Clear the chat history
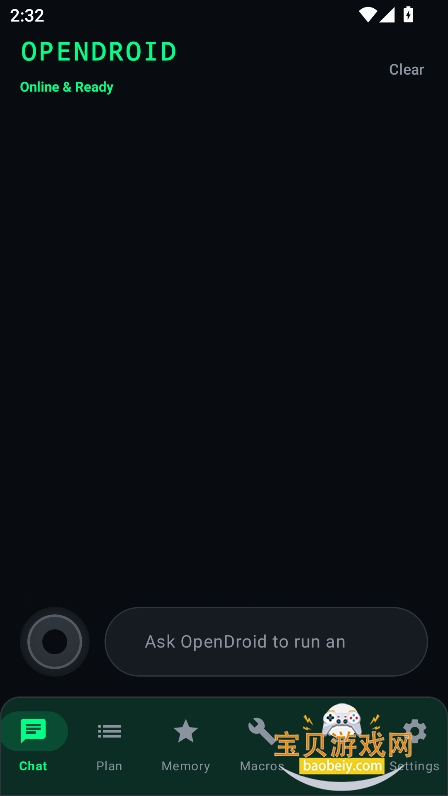The height and width of the screenshot is (796, 448). [406, 70]
